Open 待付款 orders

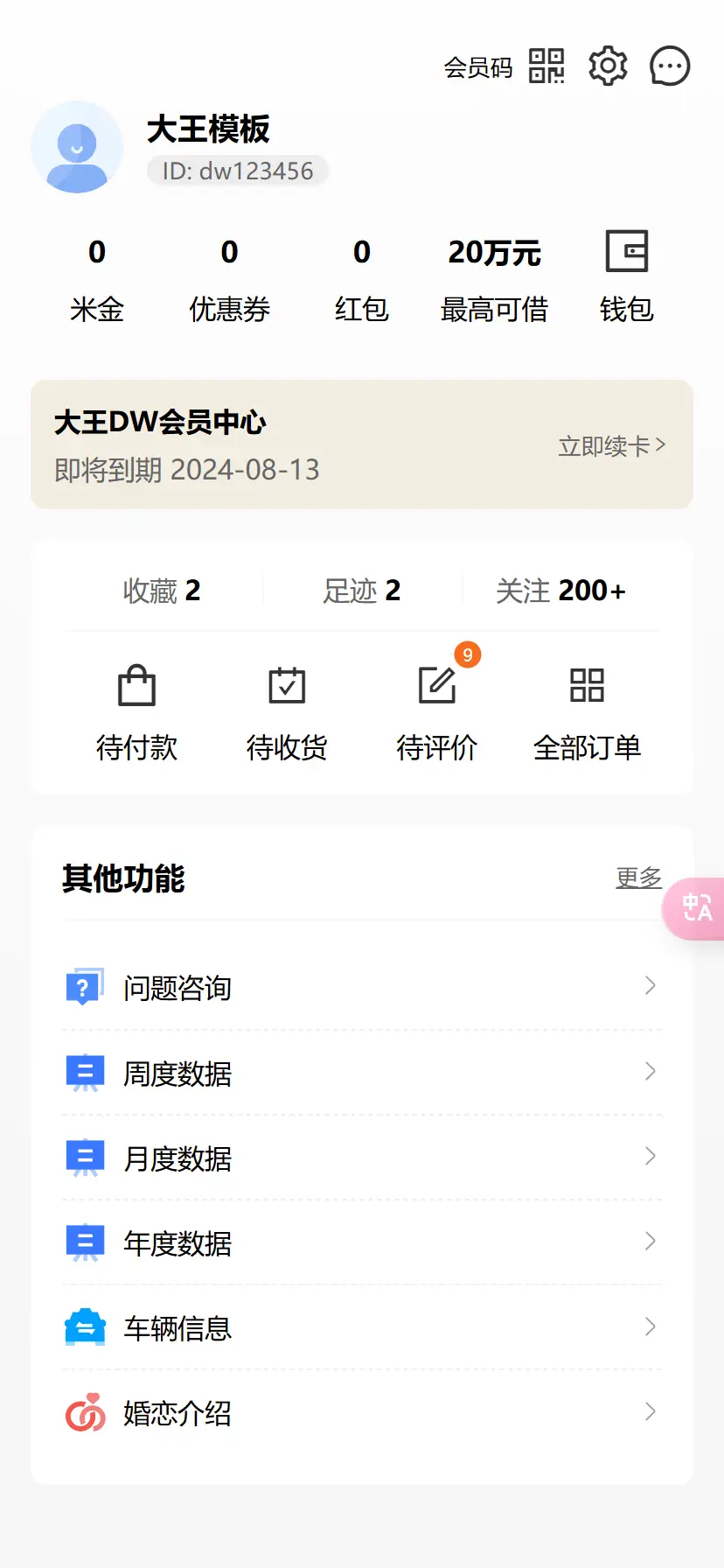coord(136,712)
